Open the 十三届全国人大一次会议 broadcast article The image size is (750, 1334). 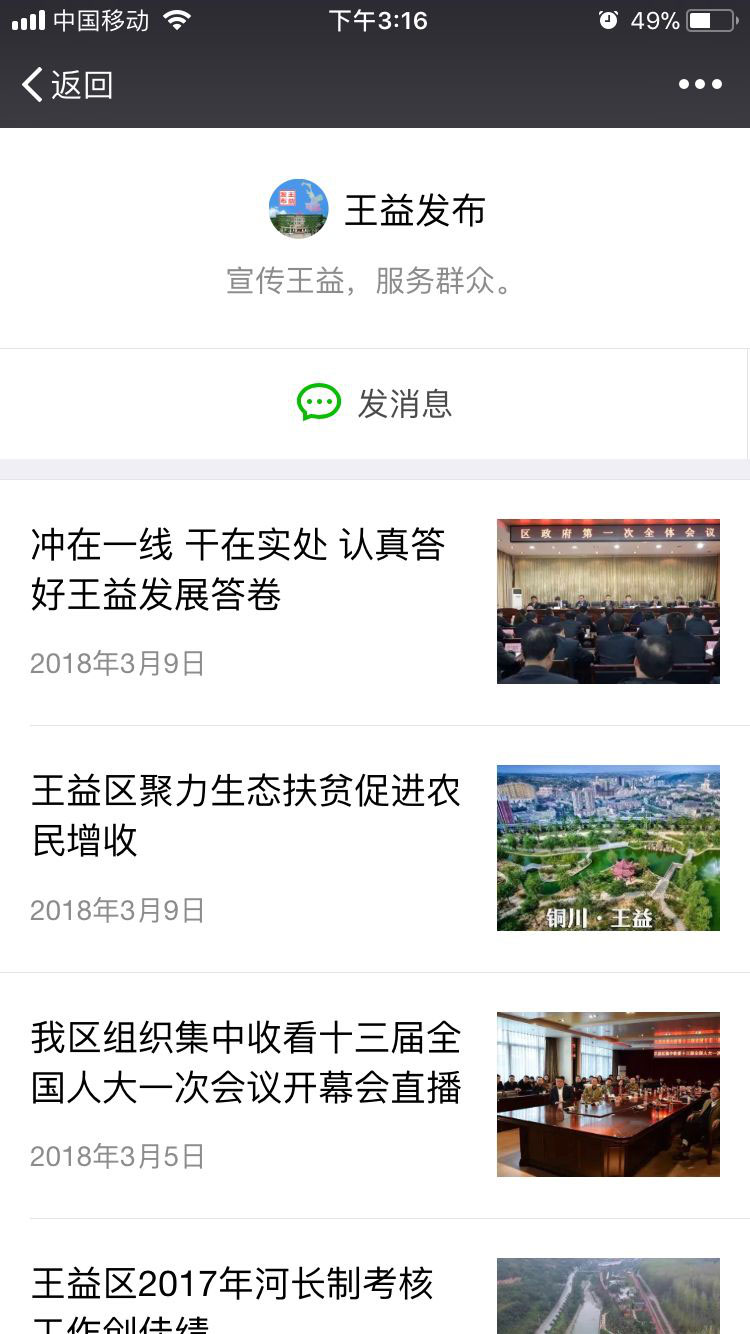(x=246, y=1063)
